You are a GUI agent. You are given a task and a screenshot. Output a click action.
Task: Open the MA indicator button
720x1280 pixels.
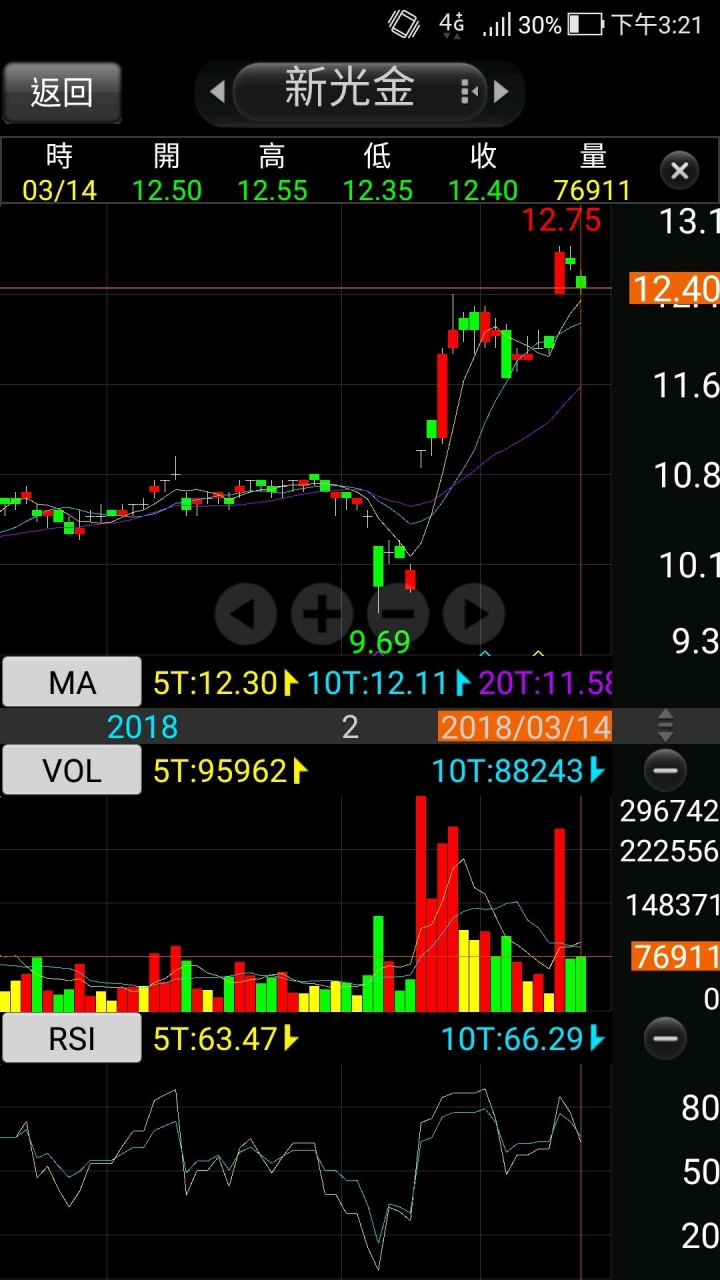tap(72, 683)
